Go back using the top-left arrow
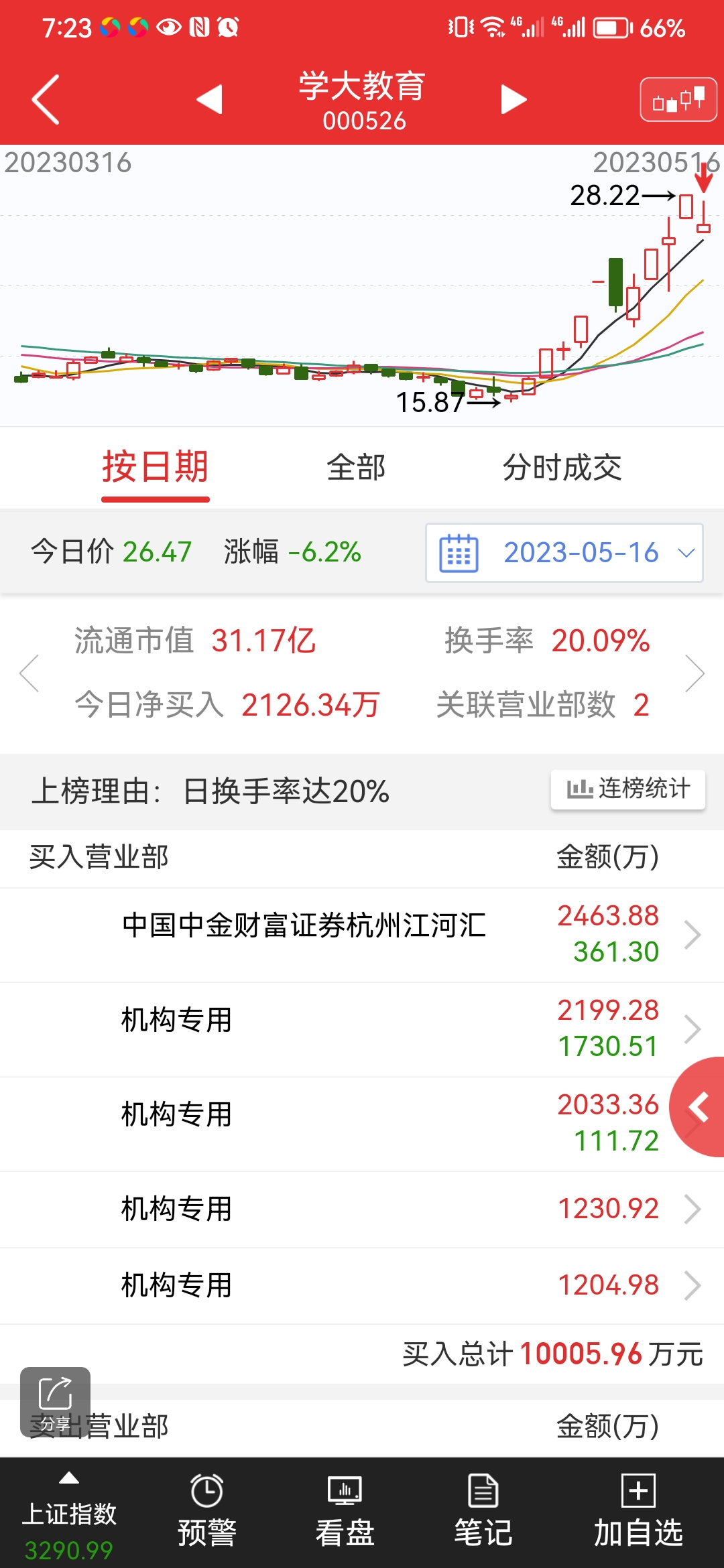Viewport: 724px width, 1568px height. click(x=46, y=99)
